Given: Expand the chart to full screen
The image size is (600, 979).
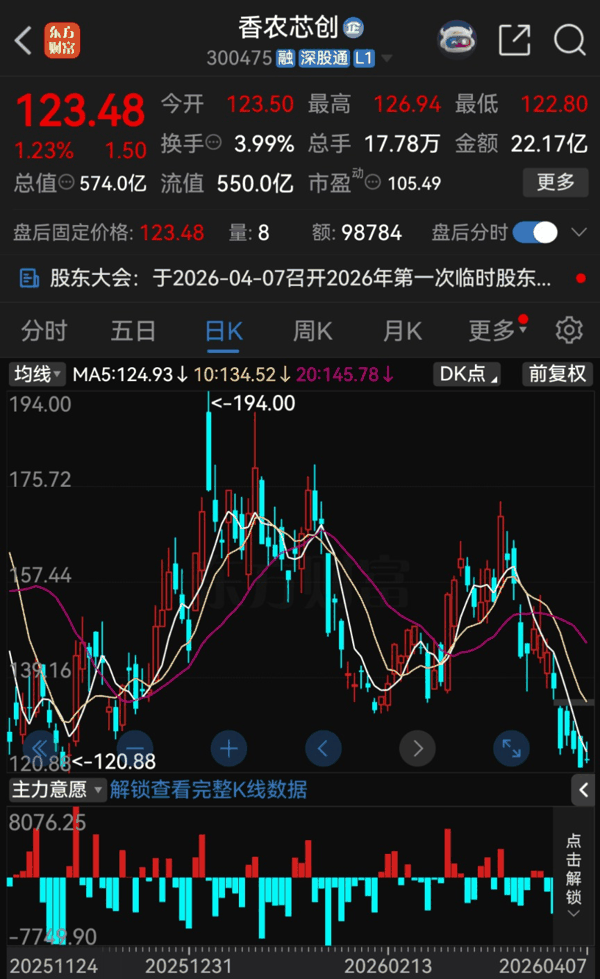Looking at the screenshot, I should point(511,747).
